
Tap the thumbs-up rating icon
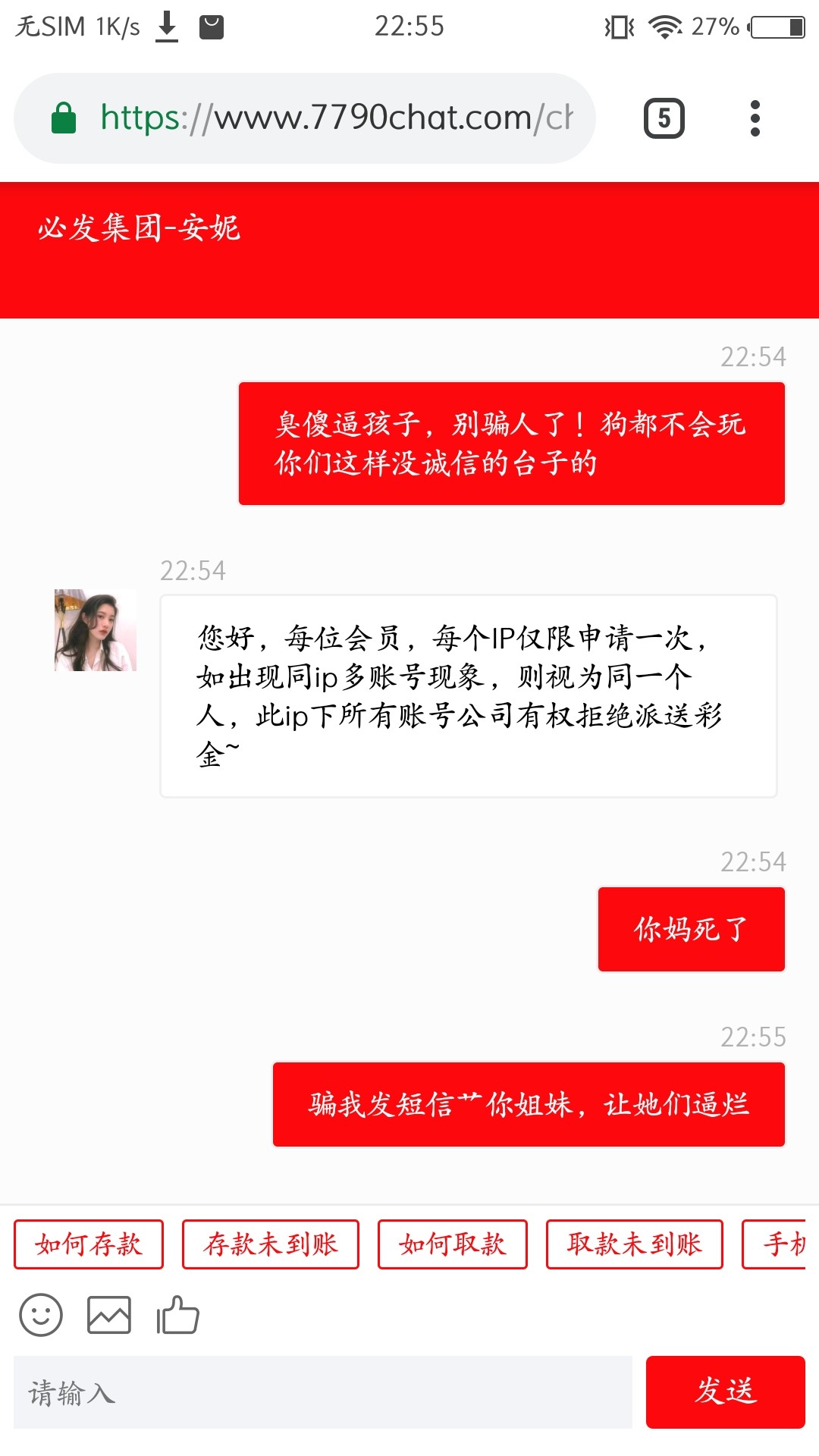(177, 1315)
